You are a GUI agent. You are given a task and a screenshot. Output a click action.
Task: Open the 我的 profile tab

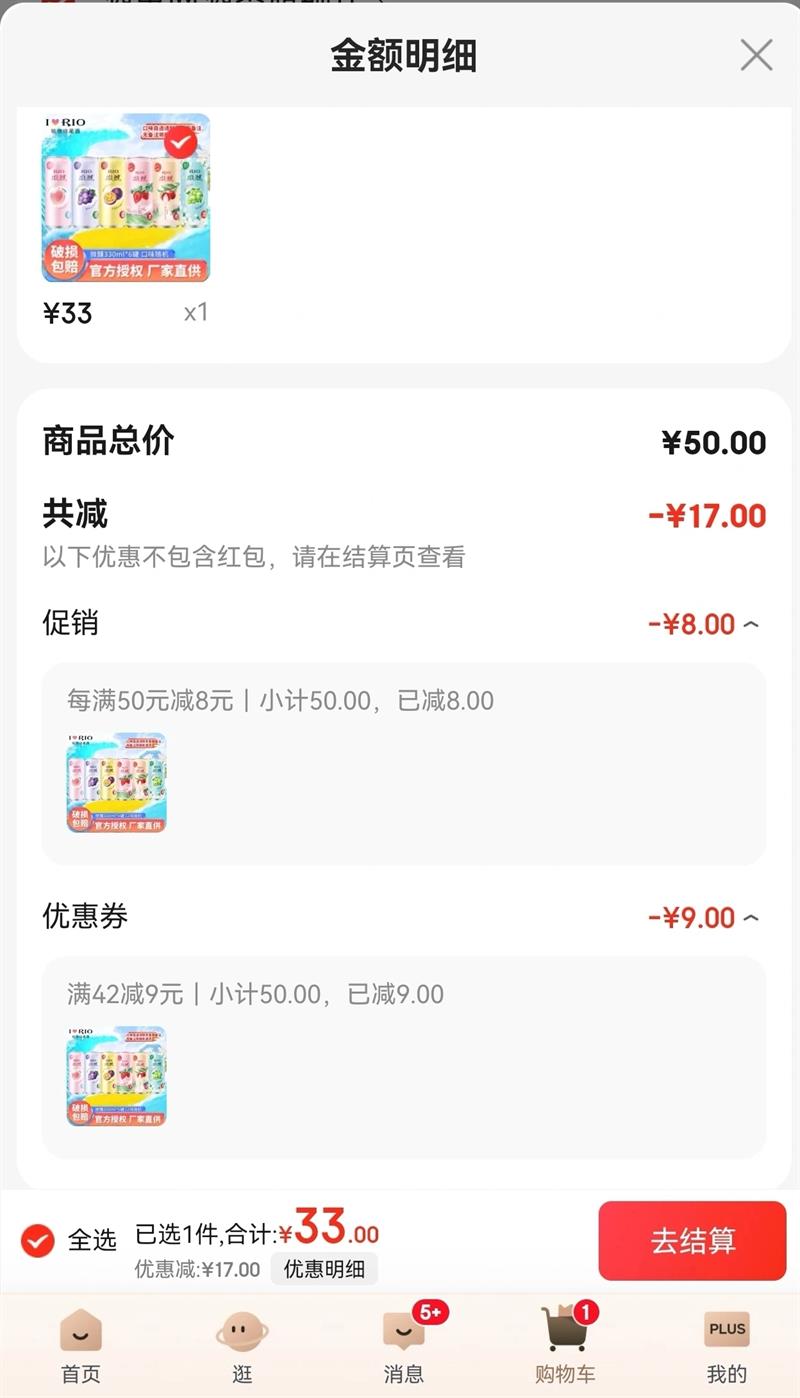click(x=726, y=1346)
